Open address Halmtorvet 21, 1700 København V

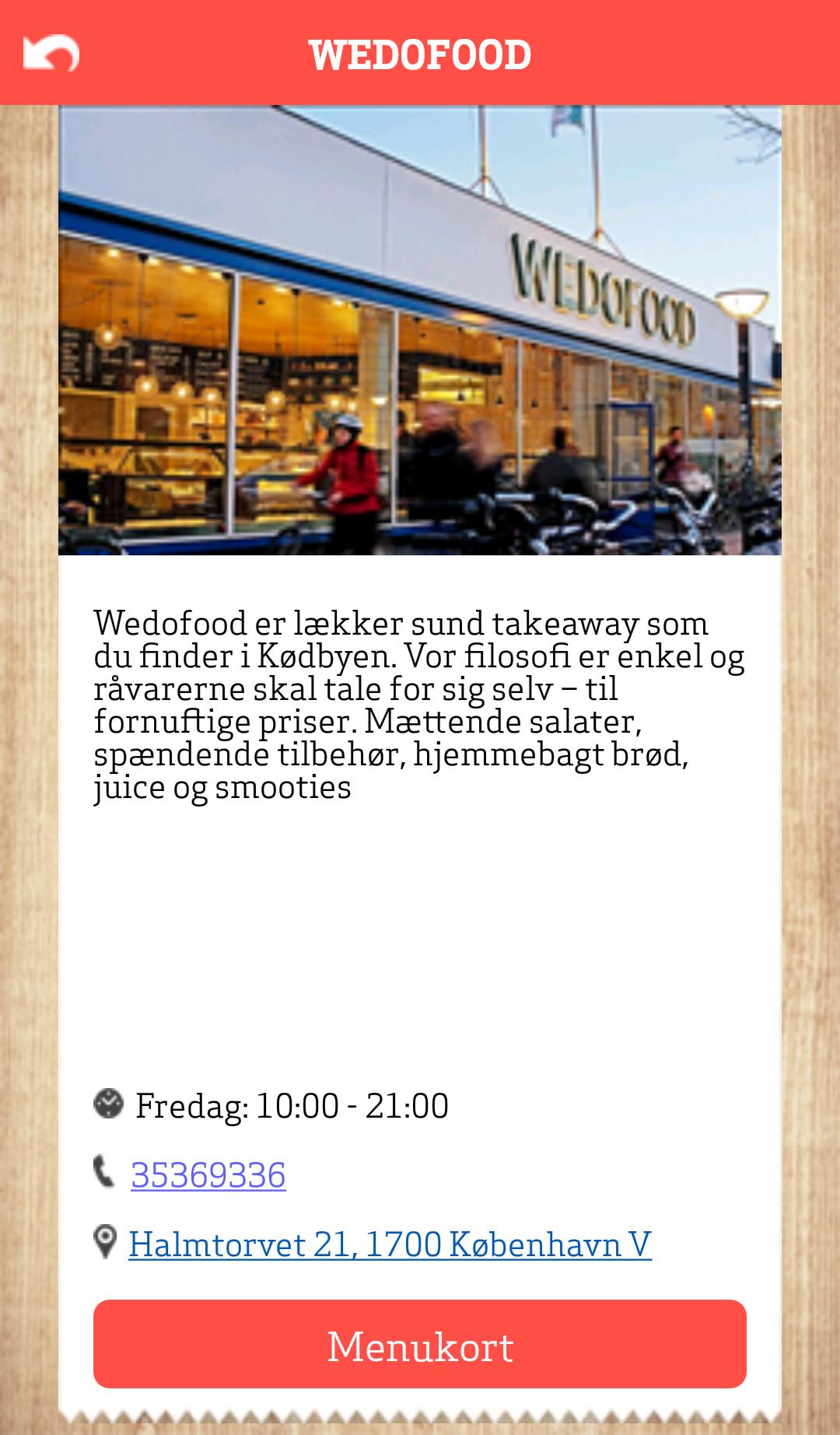[x=389, y=1244]
